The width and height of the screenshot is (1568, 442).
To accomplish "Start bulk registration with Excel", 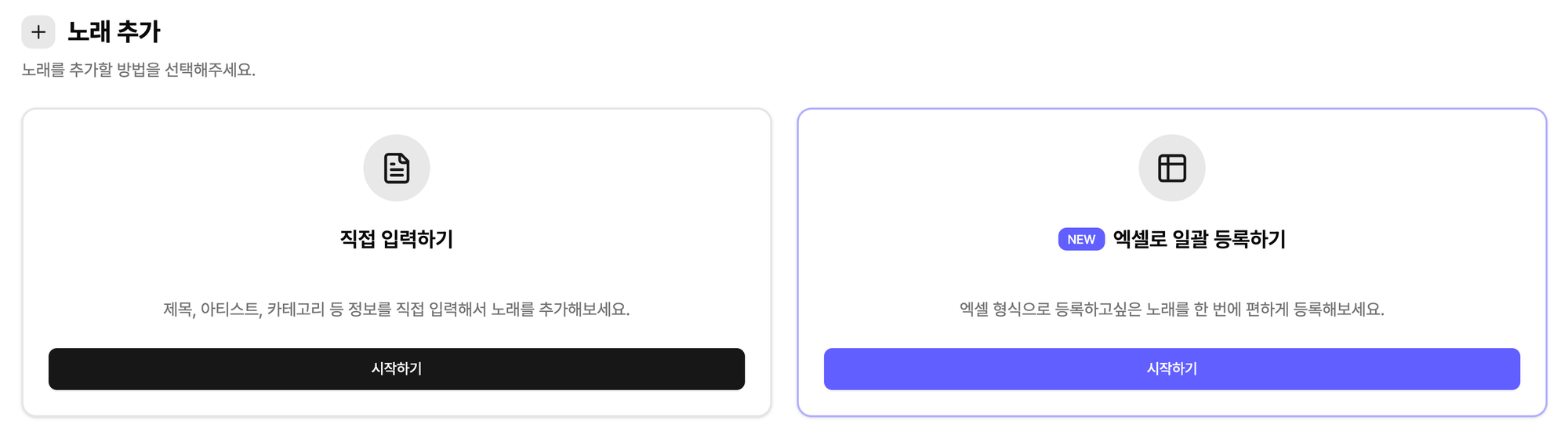I will 1171,368.
